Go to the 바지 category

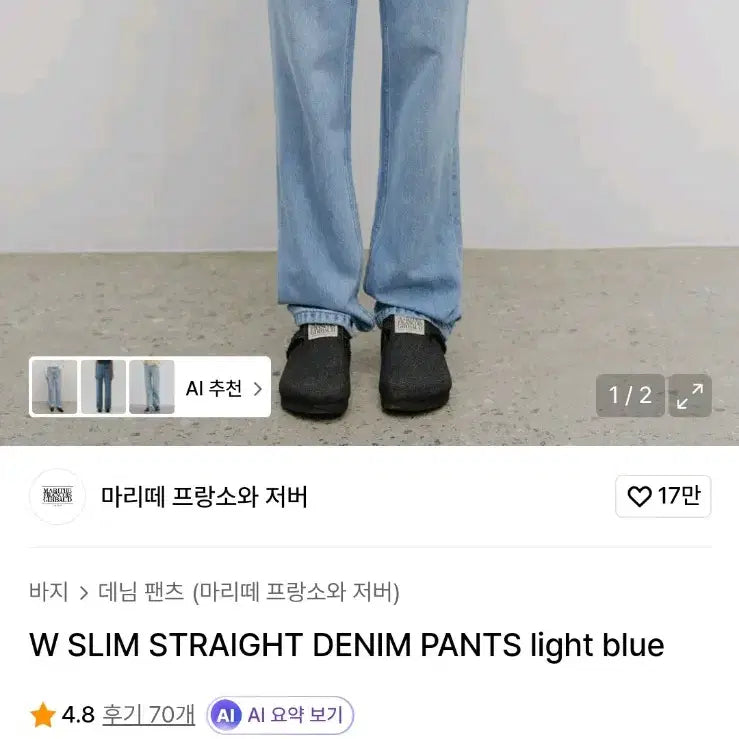click(49, 592)
